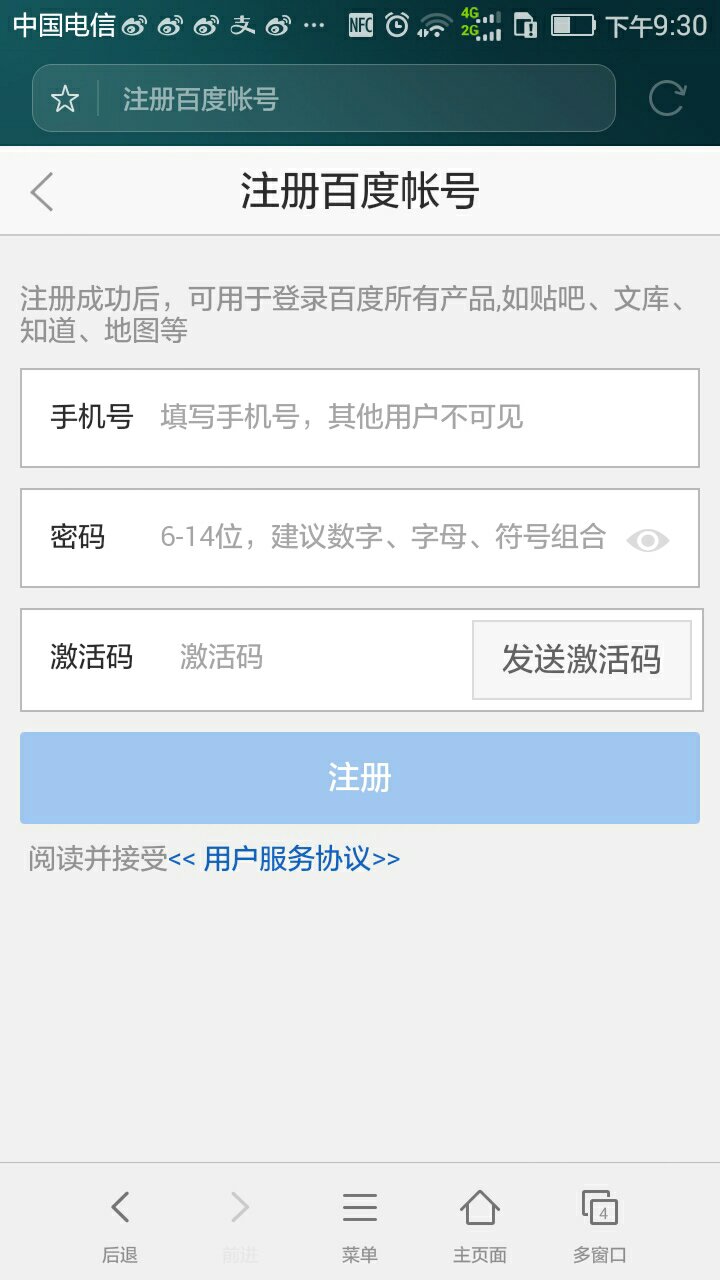The width and height of the screenshot is (720, 1280).
Task: Toggle password visibility with the eye icon
Action: [x=648, y=539]
